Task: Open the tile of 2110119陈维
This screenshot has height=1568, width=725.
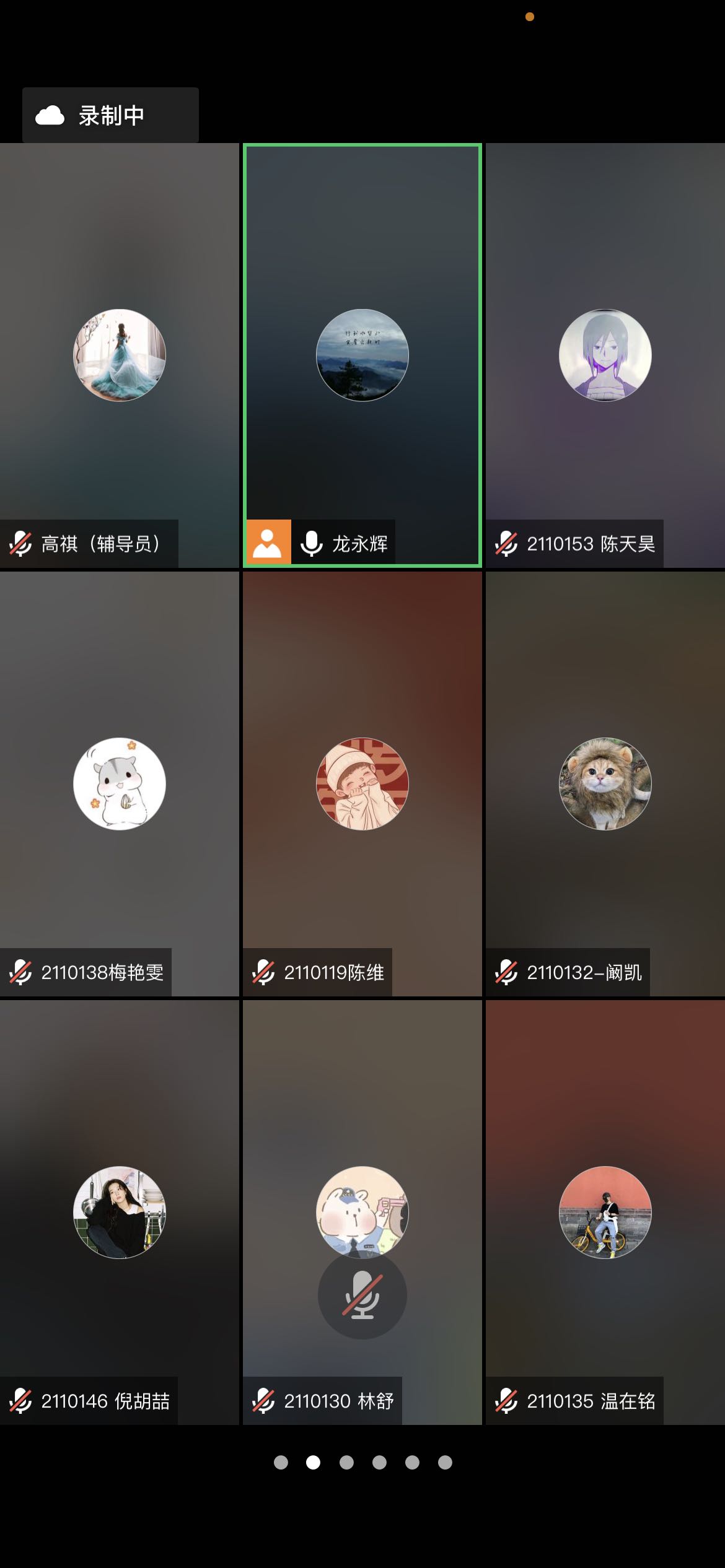Action: (362, 783)
